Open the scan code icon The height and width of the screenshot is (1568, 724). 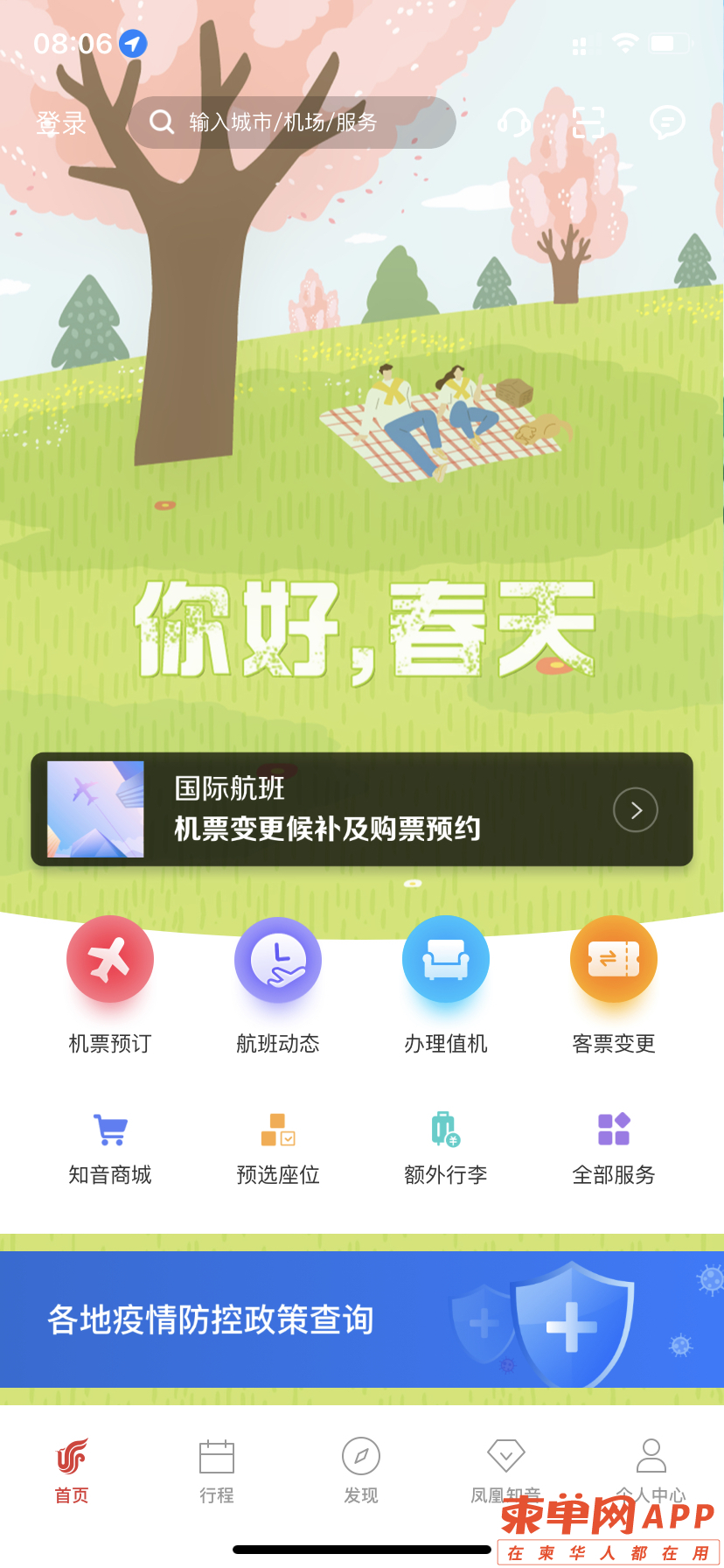point(588,122)
